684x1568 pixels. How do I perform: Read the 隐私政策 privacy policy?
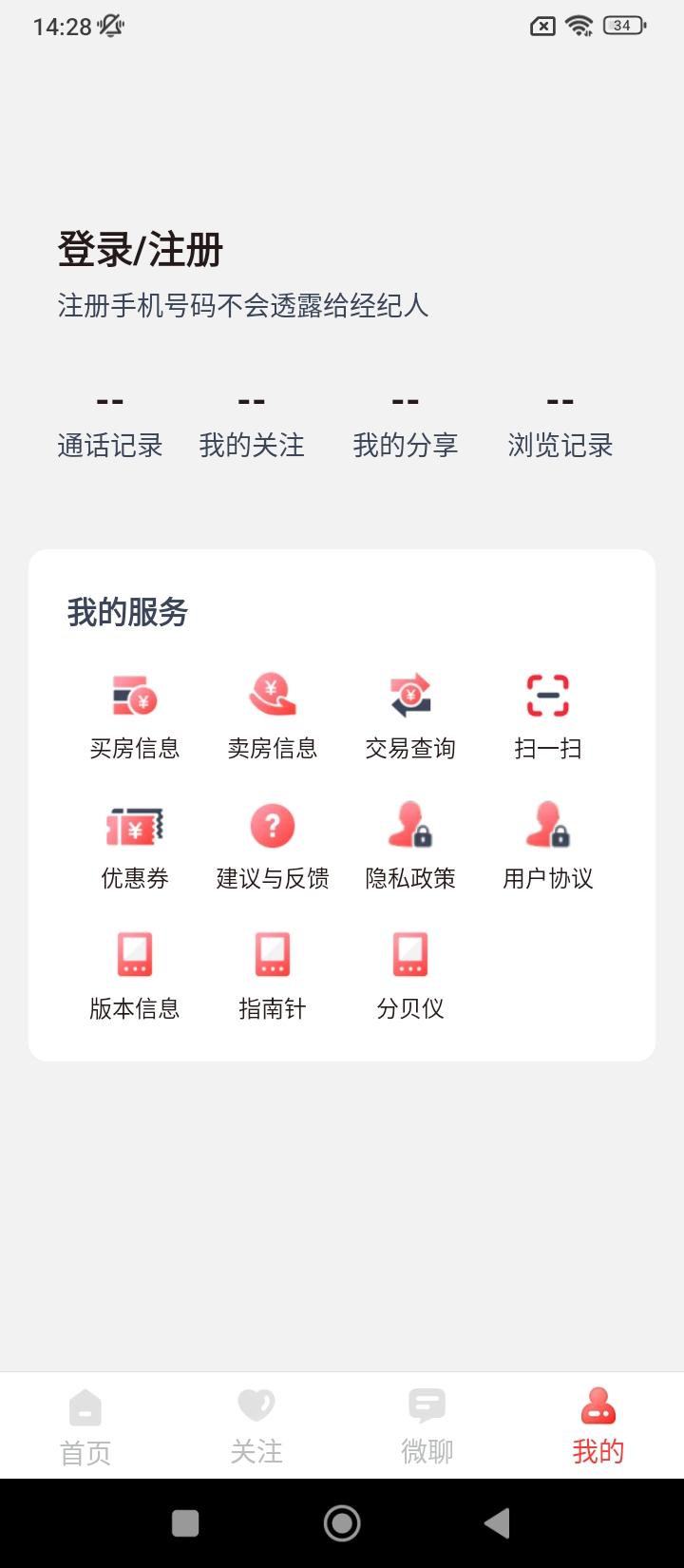[x=410, y=846]
